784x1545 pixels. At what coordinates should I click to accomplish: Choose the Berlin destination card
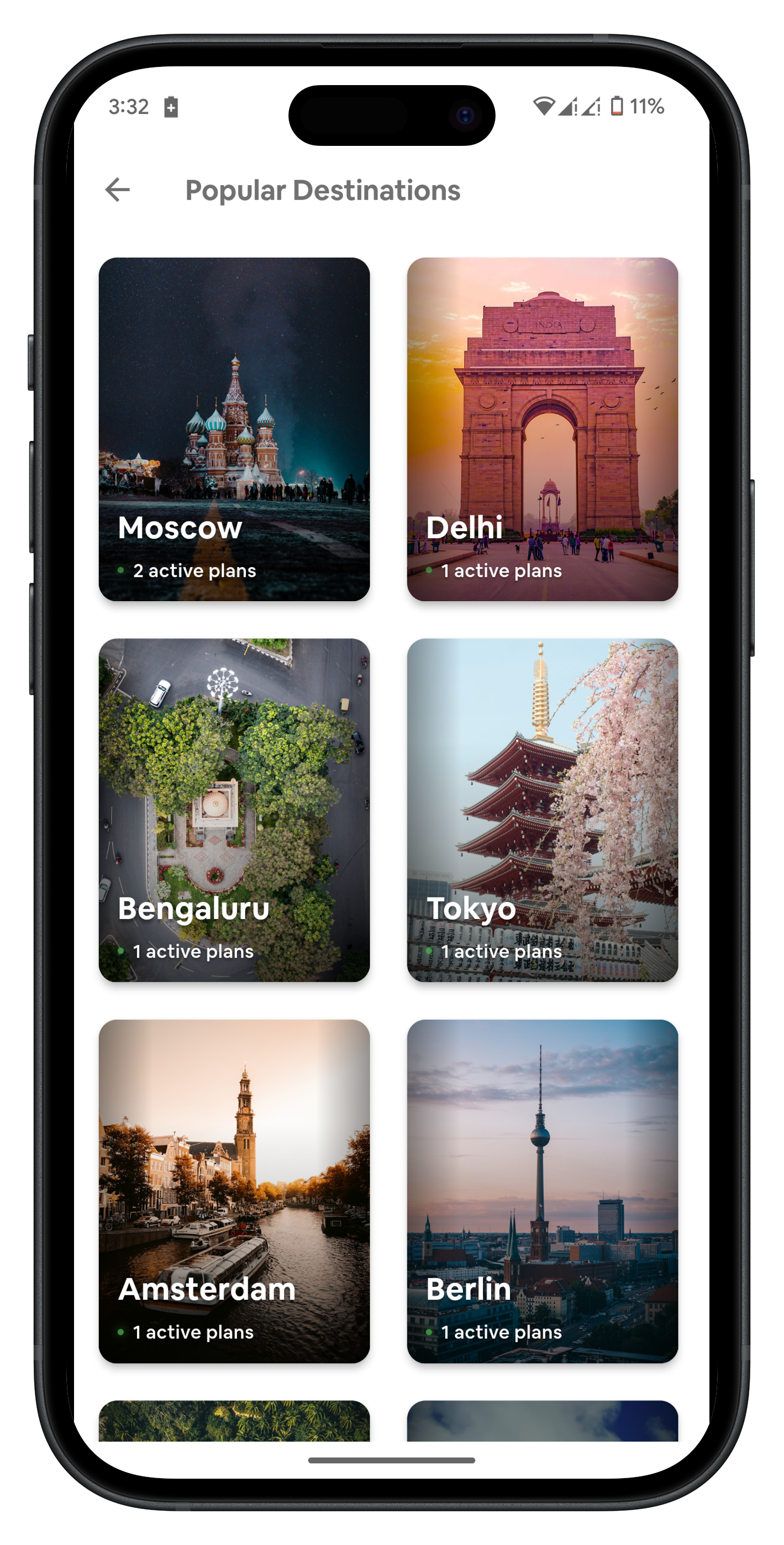[542, 1191]
